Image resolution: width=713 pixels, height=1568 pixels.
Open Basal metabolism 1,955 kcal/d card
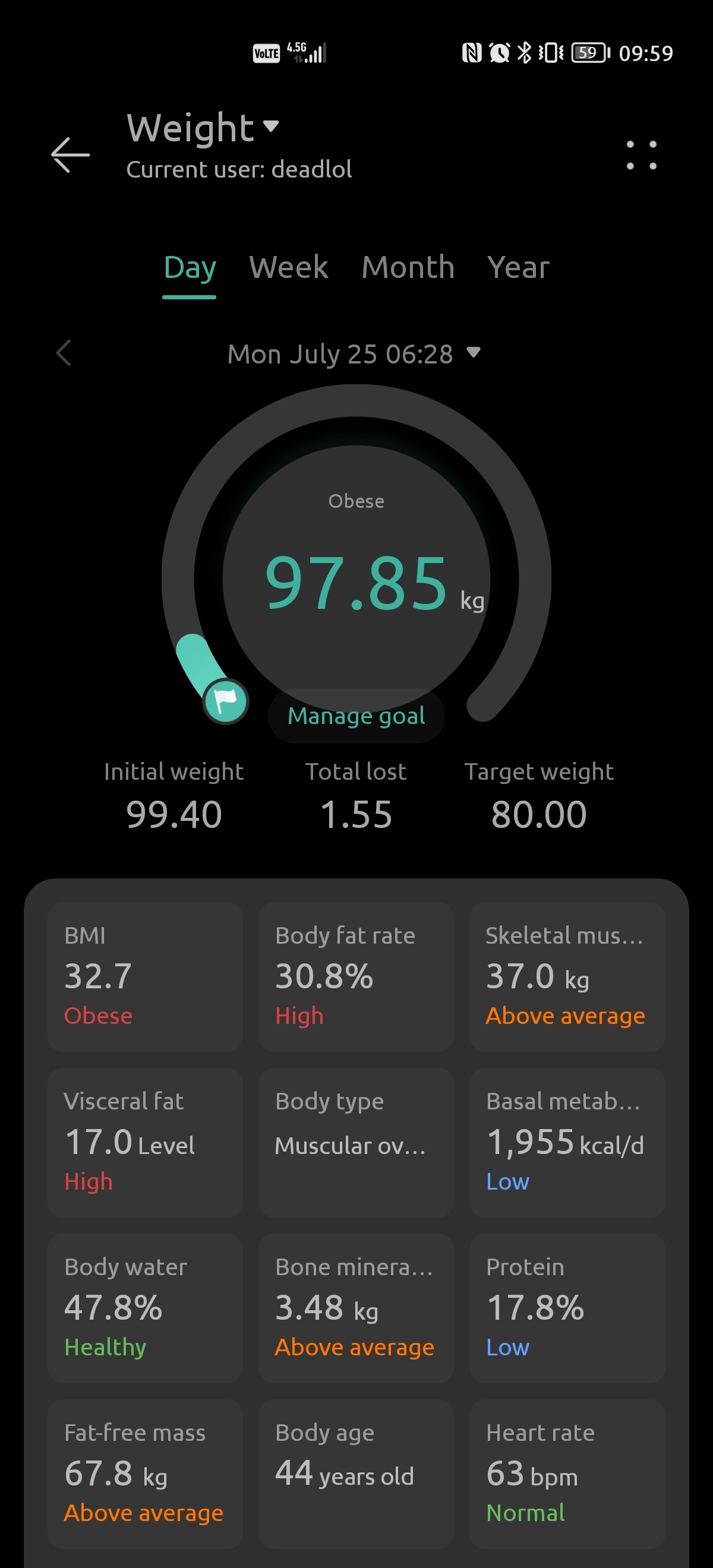566,1142
